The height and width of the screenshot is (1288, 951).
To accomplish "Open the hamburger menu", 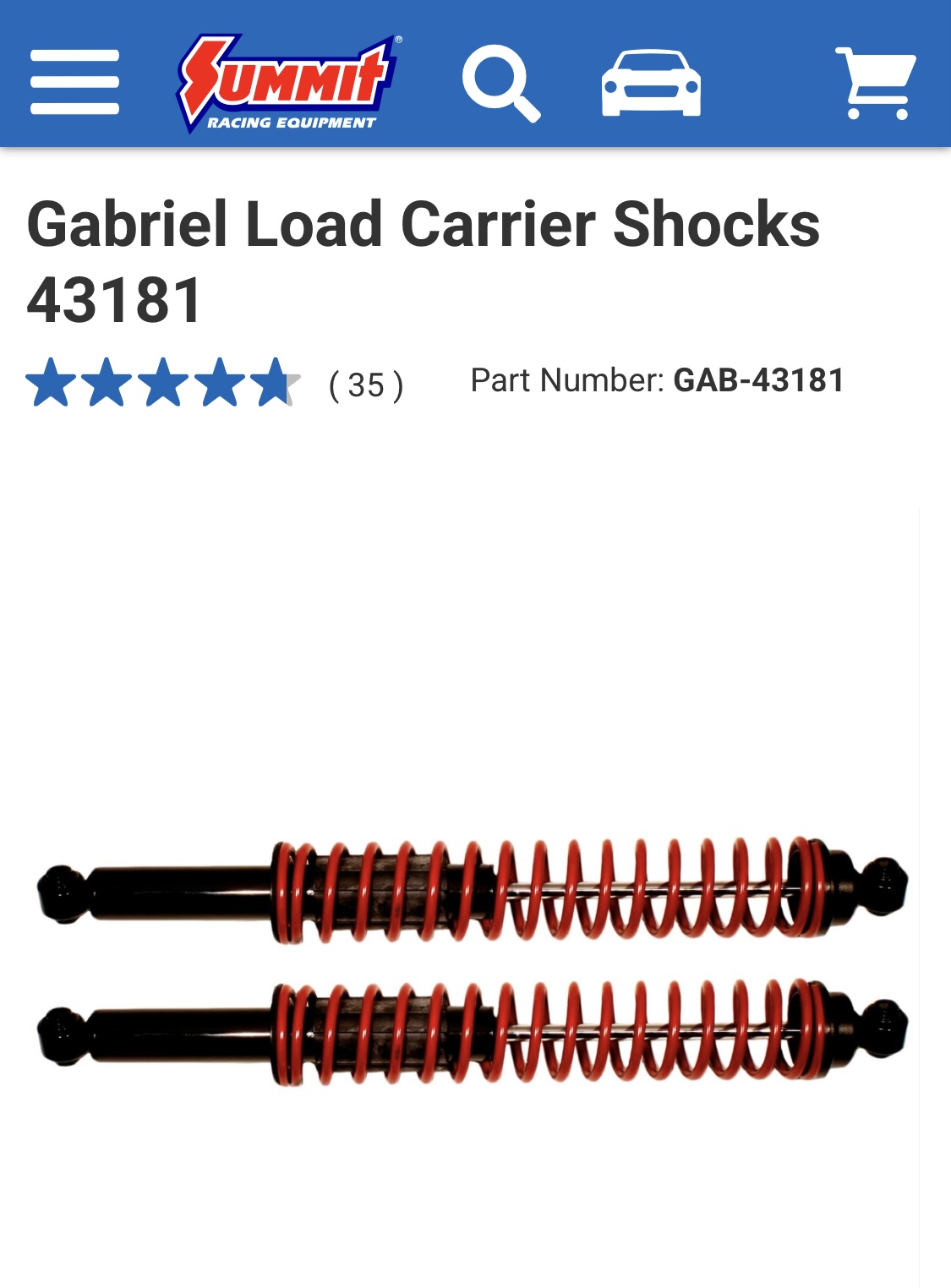I will 74,82.
